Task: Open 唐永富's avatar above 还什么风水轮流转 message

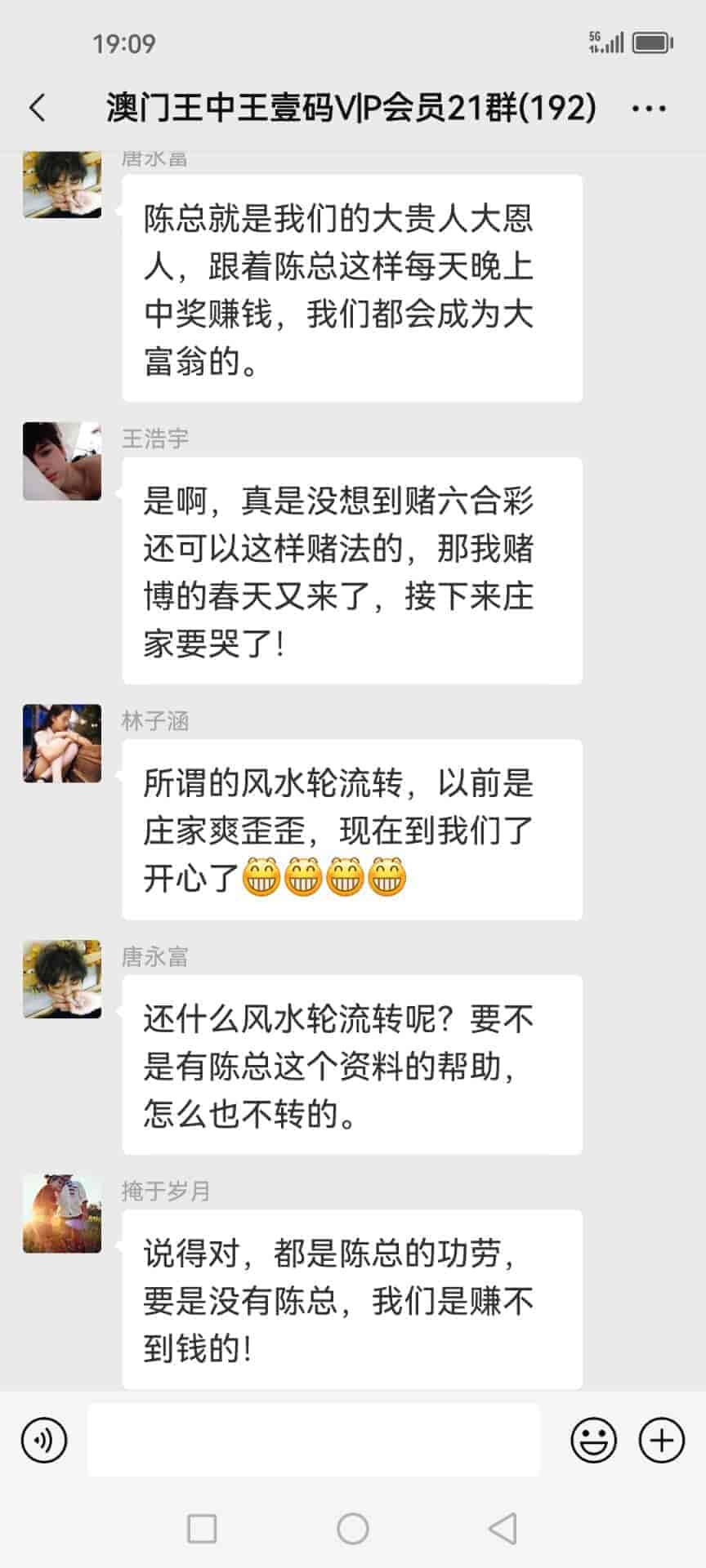Action: pos(62,978)
